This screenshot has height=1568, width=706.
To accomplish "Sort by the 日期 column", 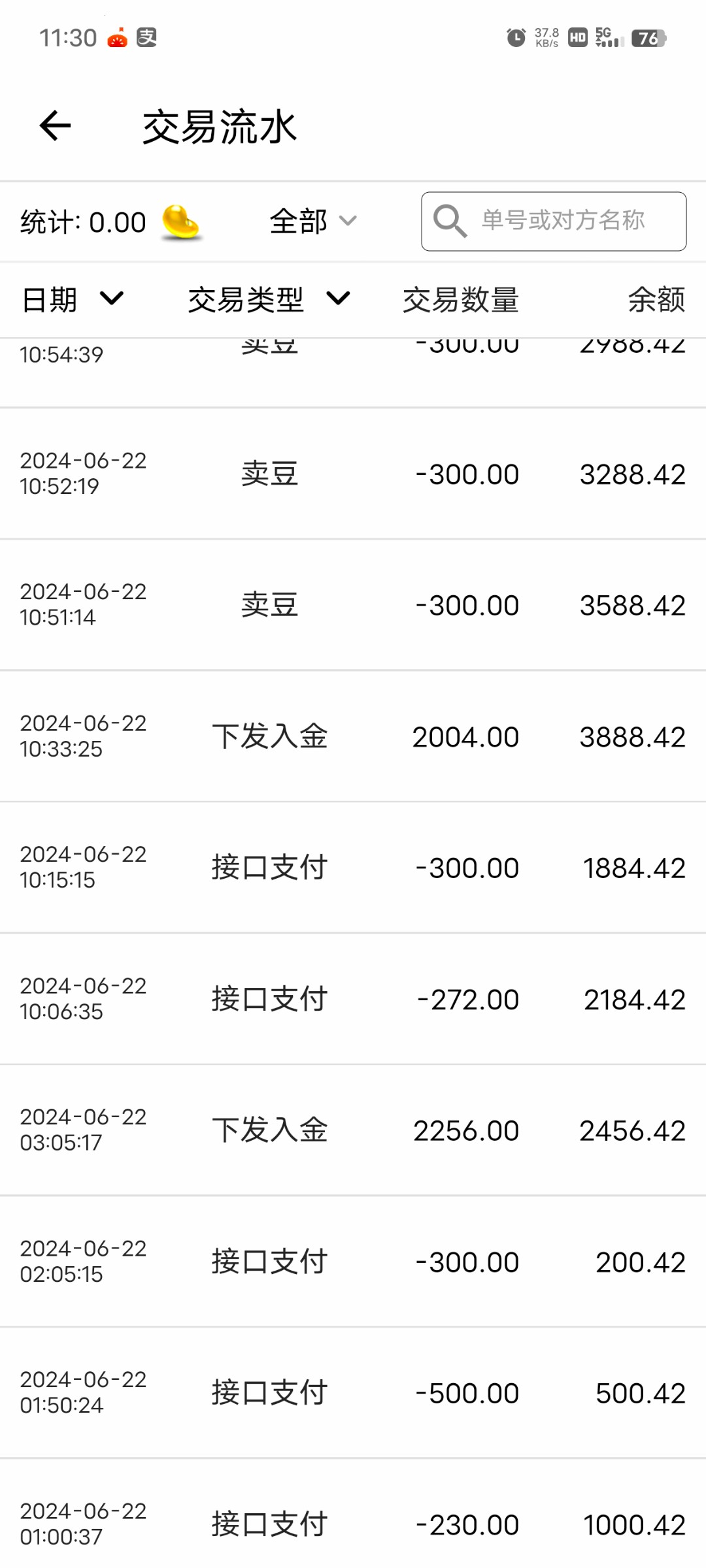I will pos(72,300).
